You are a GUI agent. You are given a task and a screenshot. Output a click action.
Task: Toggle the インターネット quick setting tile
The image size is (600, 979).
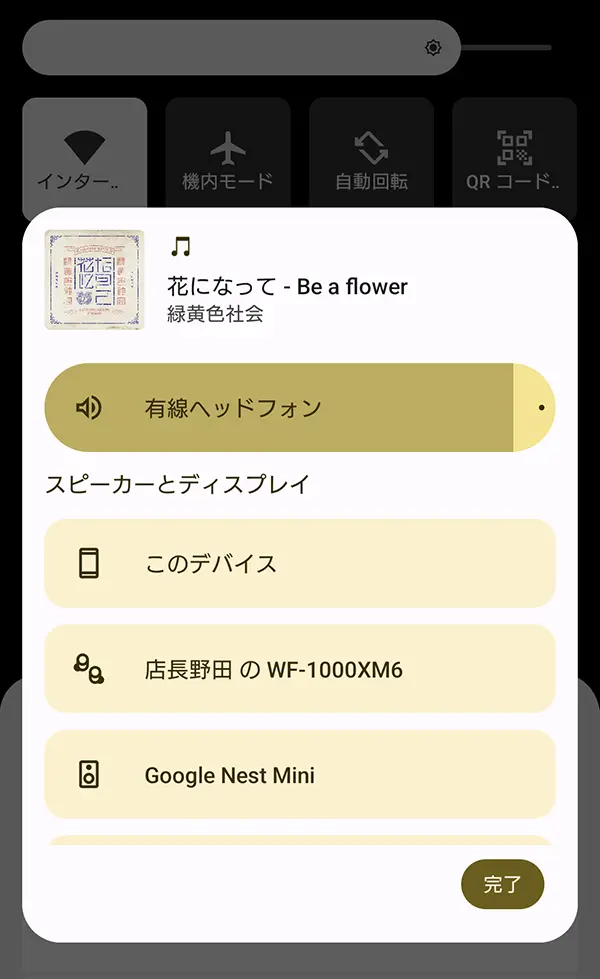tap(84, 158)
